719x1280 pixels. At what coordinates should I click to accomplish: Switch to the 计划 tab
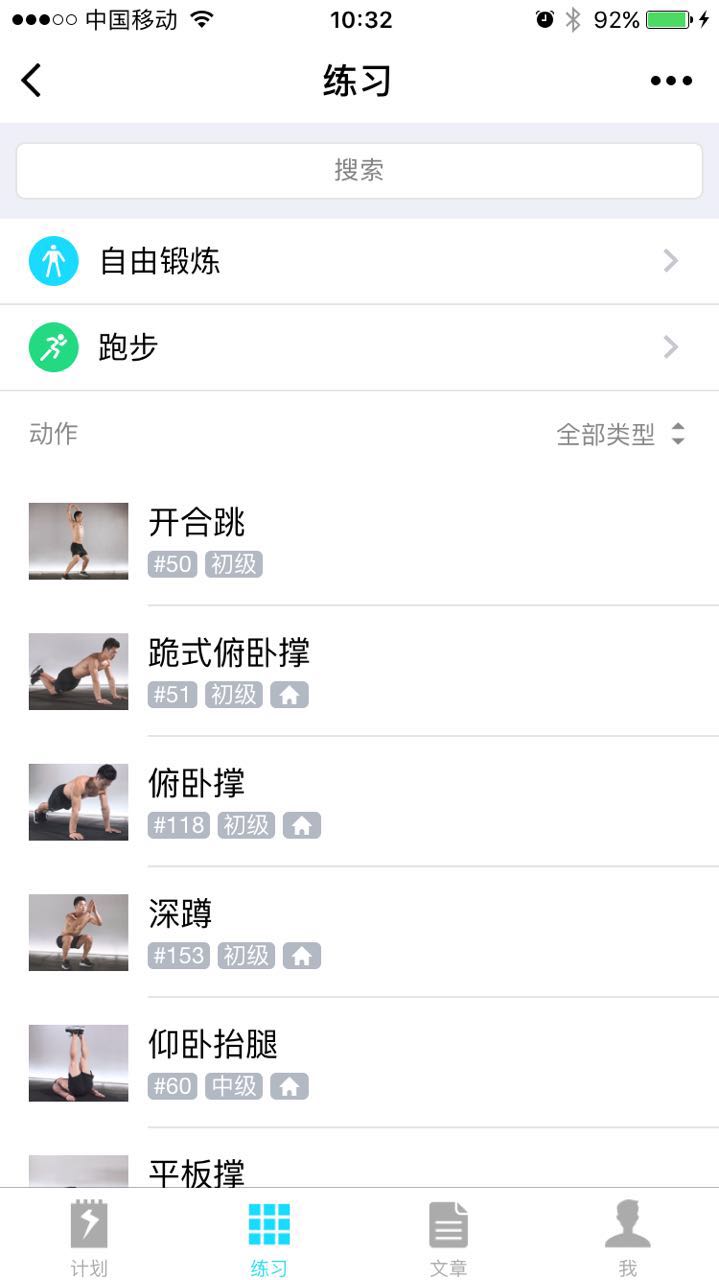pos(89,1236)
